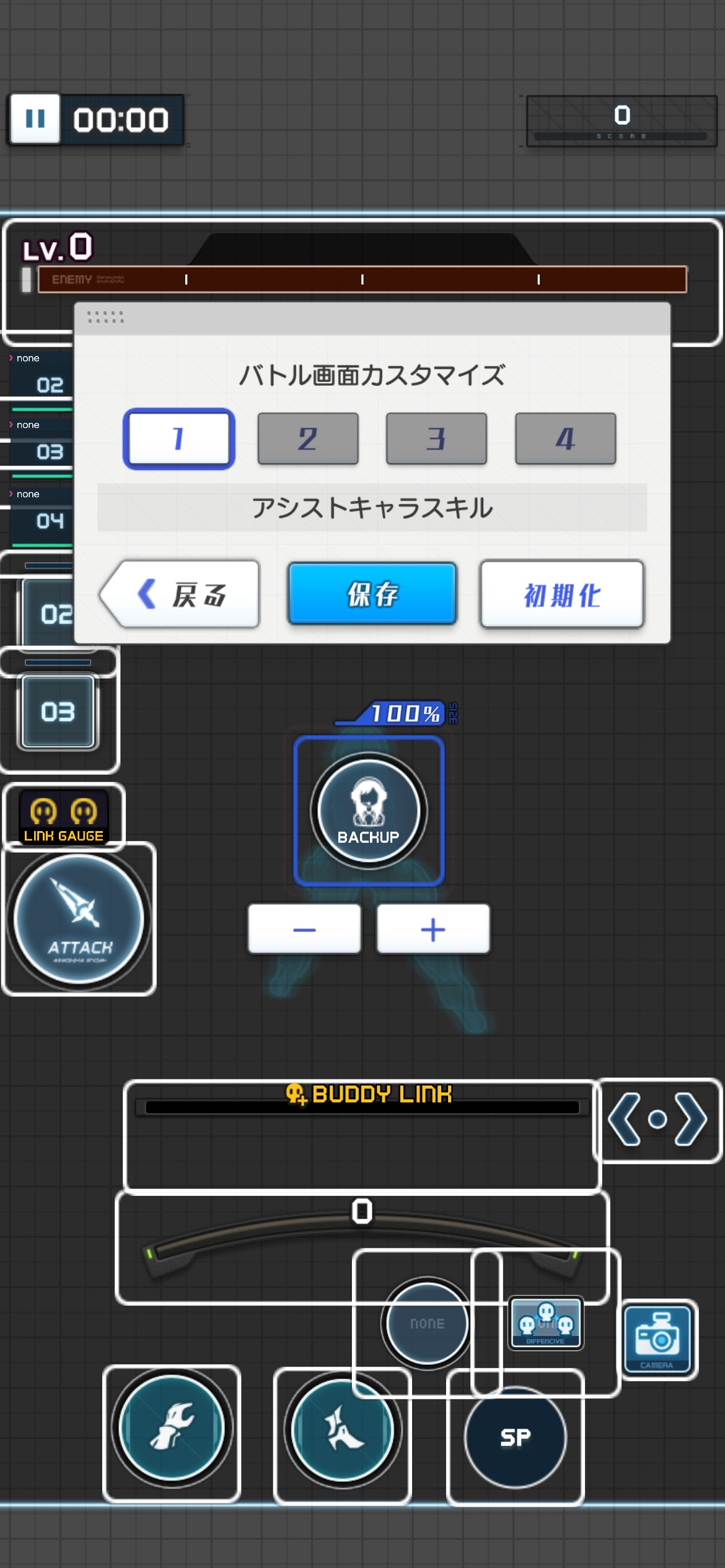This screenshot has height=1568, width=725.
Task: Select the wrench skill button
Action: click(172, 1428)
